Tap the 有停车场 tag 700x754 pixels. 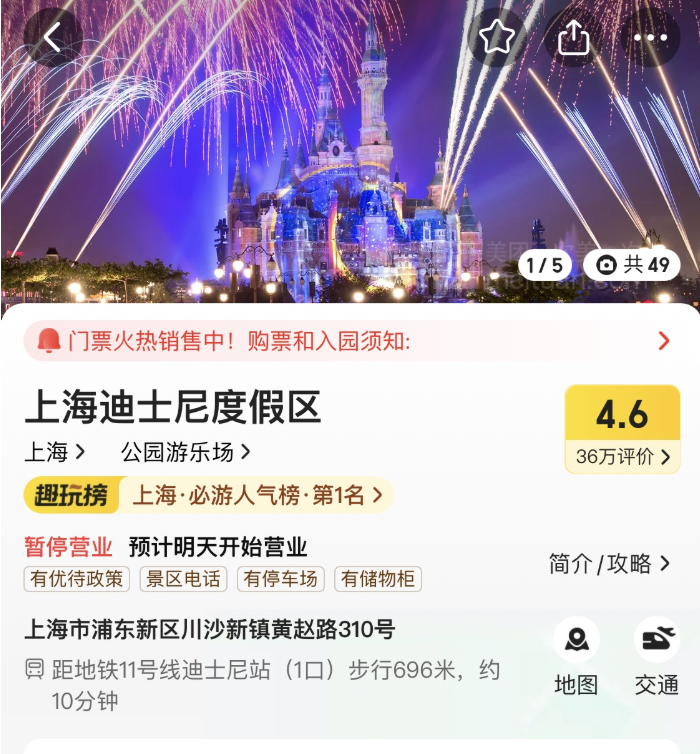(280, 579)
